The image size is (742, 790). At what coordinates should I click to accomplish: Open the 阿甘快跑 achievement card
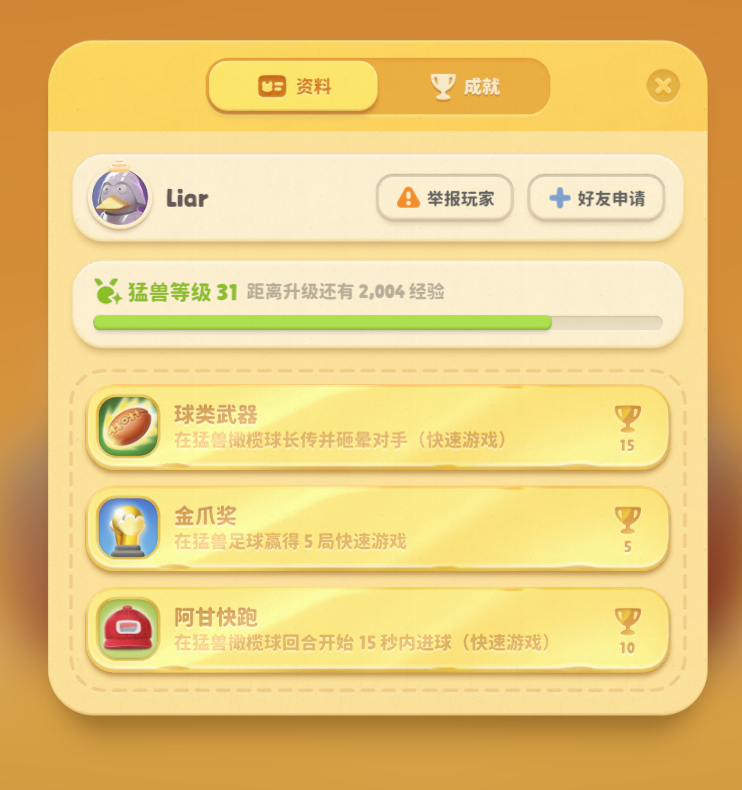point(378,629)
